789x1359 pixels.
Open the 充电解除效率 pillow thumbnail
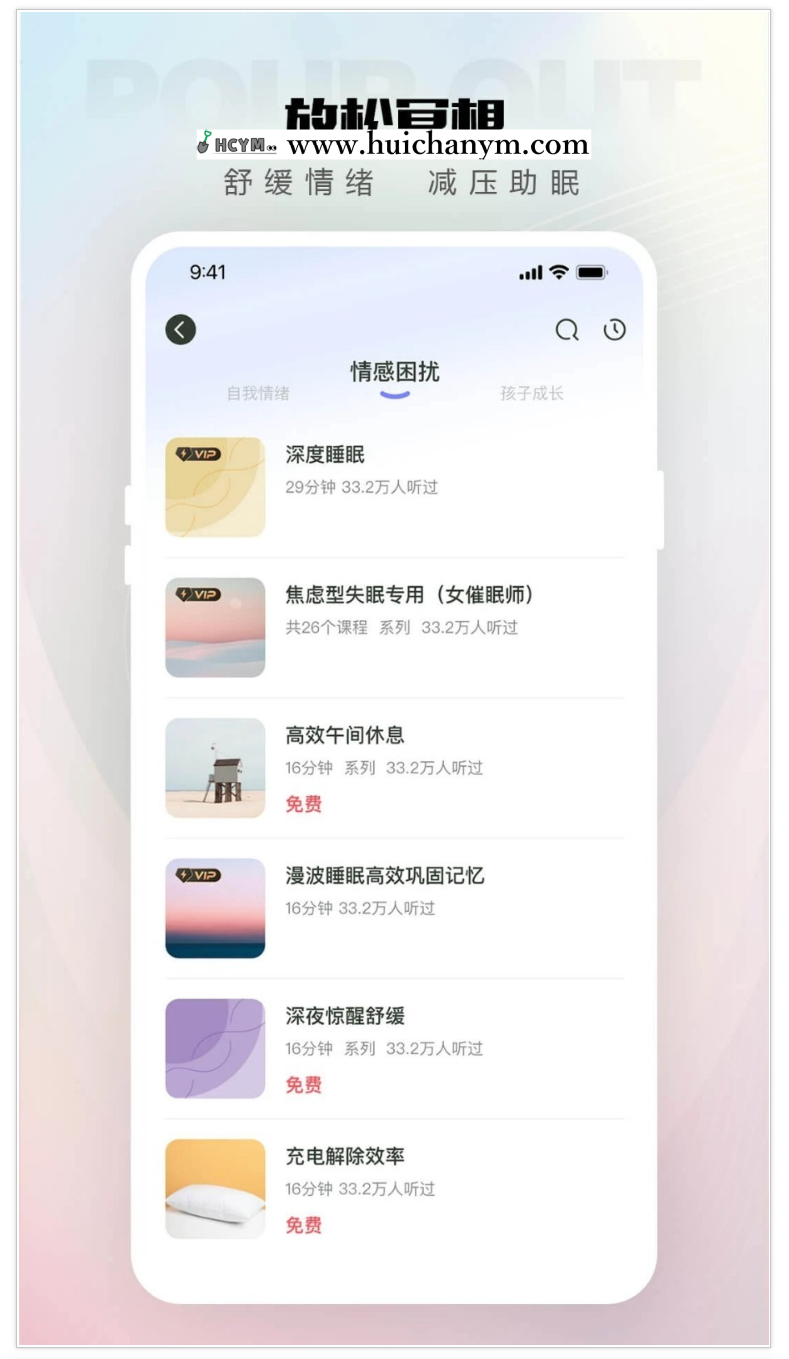214,1188
